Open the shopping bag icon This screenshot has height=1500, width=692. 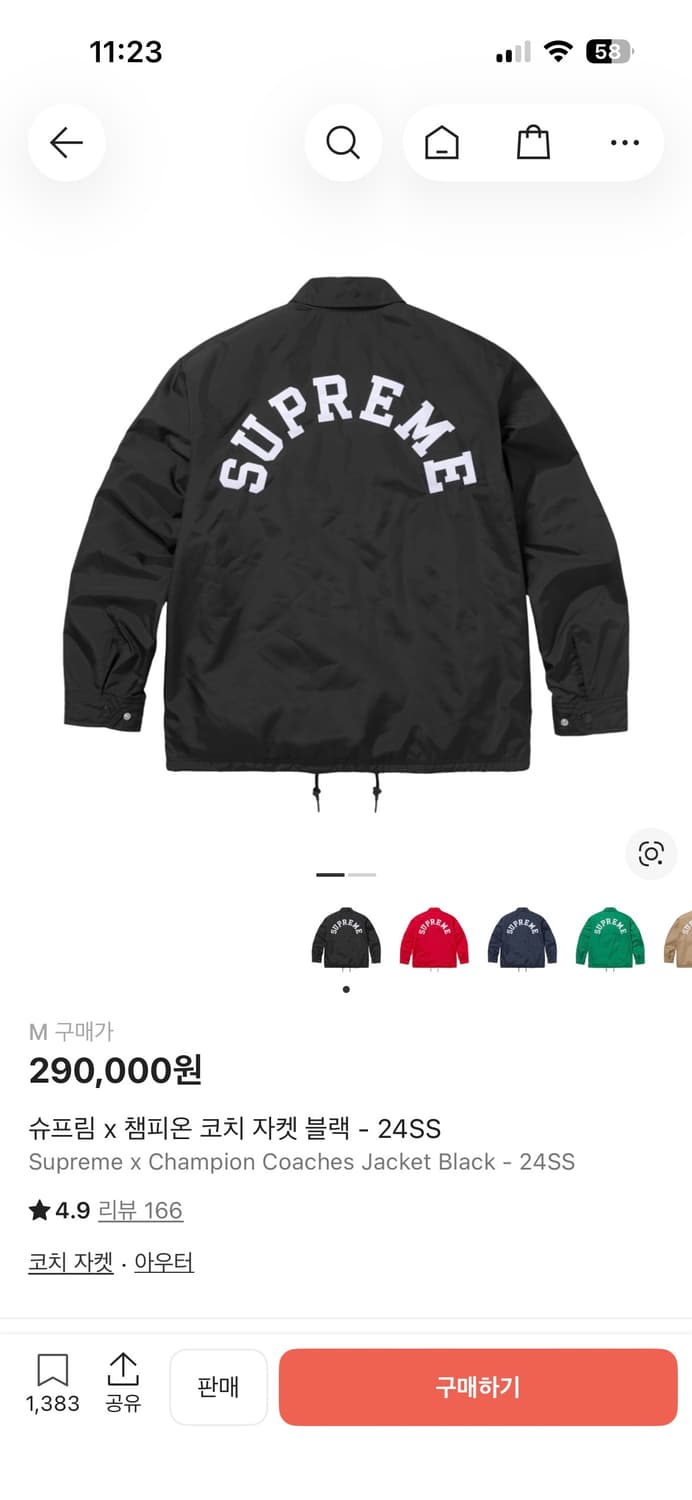point(533,143)
